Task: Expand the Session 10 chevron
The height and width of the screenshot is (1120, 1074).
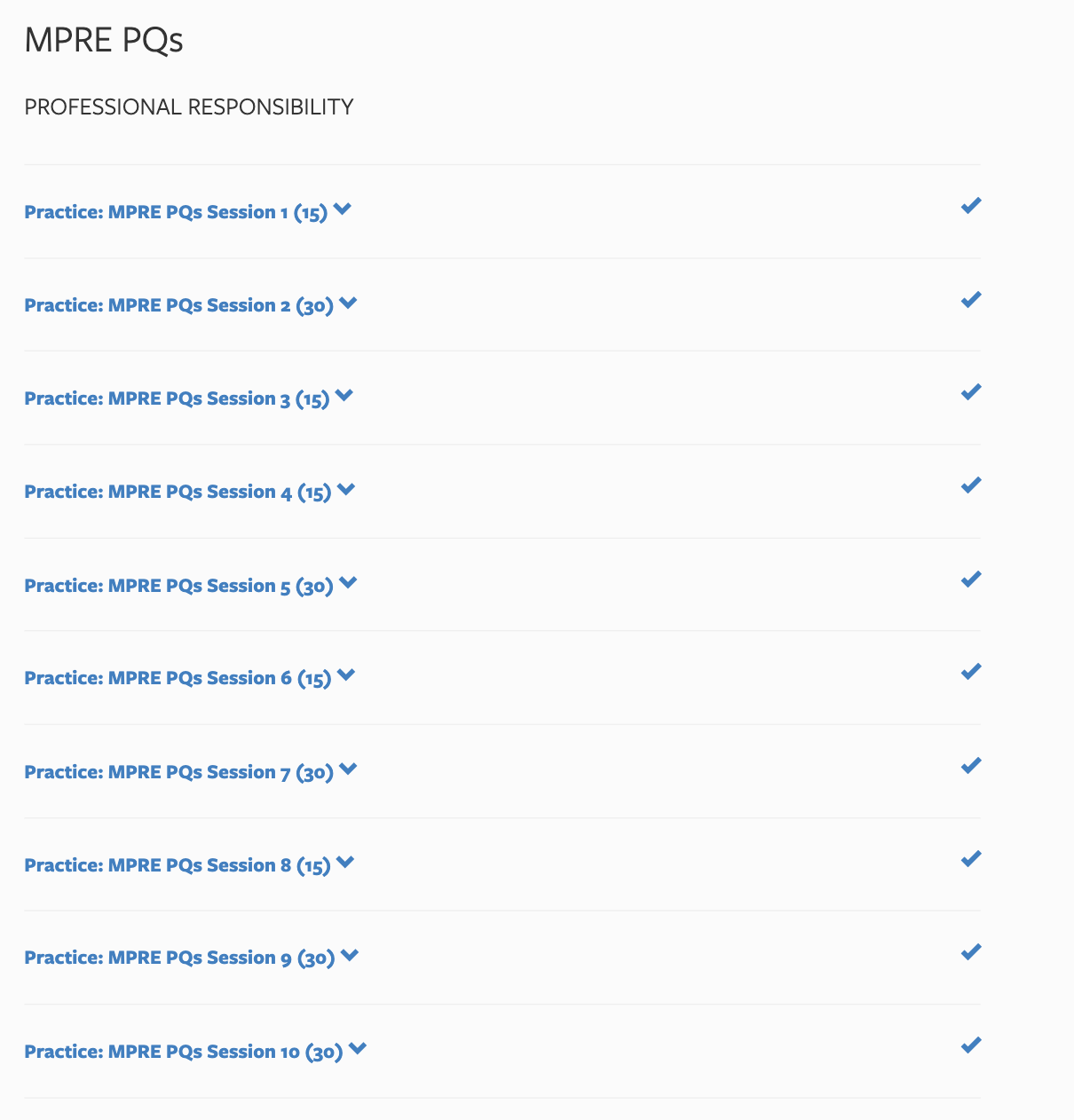Action: click(358, 1050)
